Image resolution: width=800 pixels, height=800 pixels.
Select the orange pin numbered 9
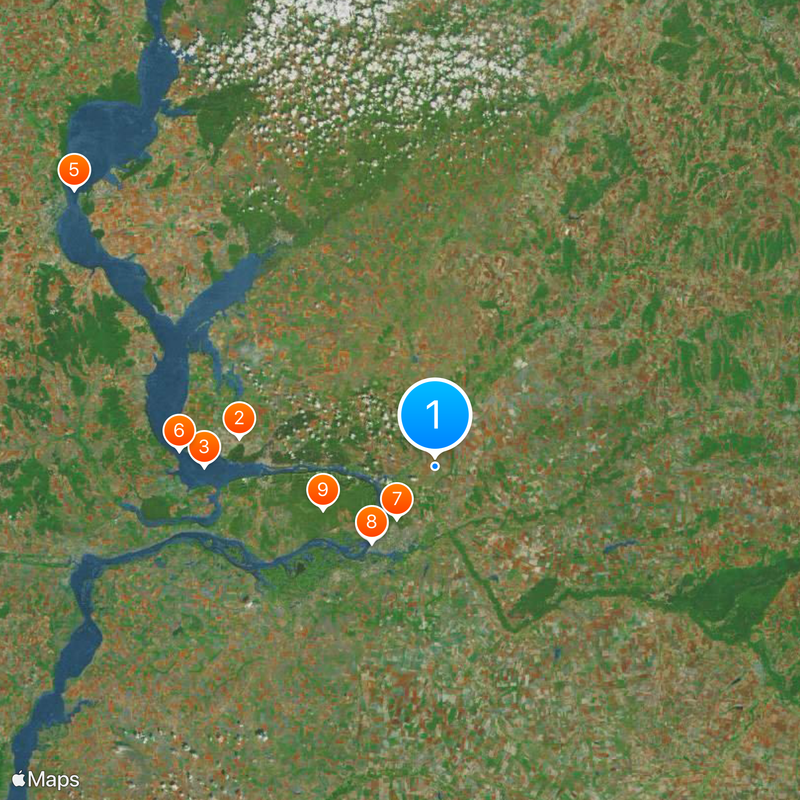[322, 490]
